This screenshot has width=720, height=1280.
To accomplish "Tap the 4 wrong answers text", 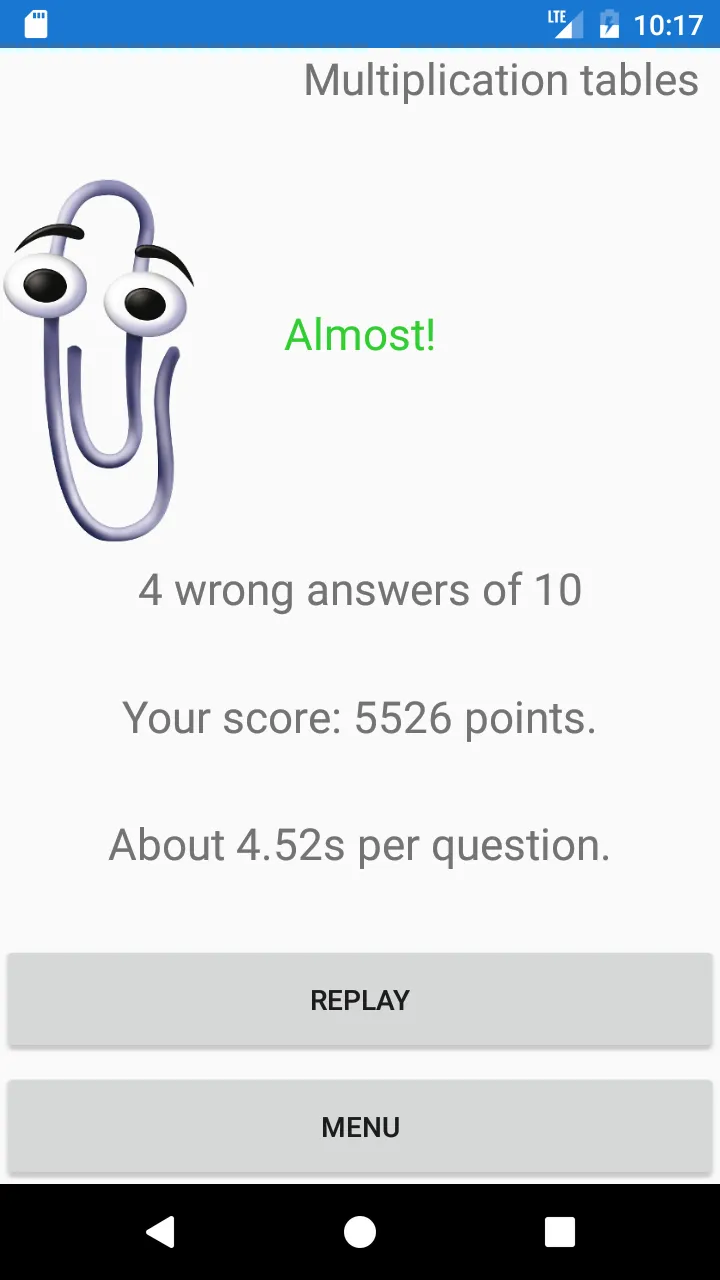I will pos(360,590).
